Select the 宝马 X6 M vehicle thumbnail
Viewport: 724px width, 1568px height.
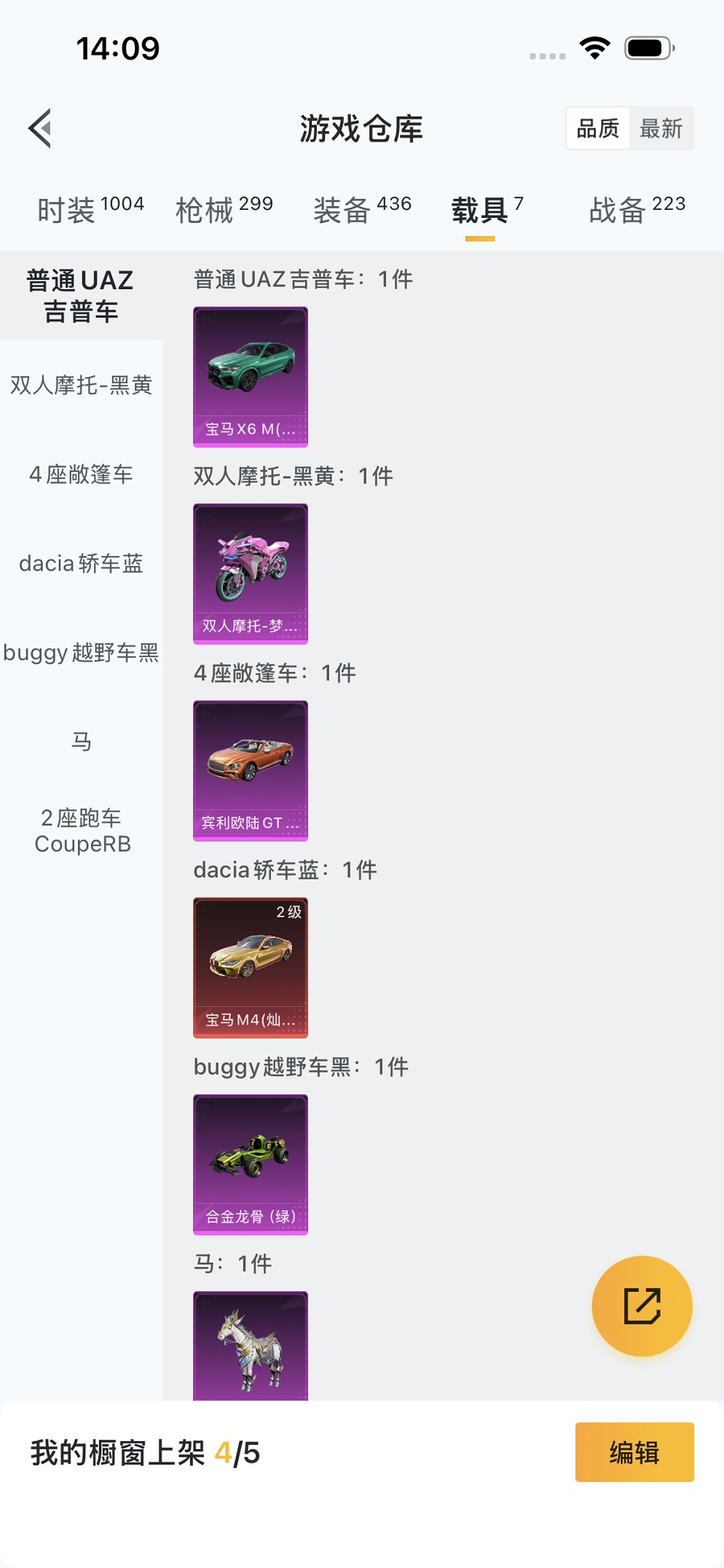click(251, 375)
